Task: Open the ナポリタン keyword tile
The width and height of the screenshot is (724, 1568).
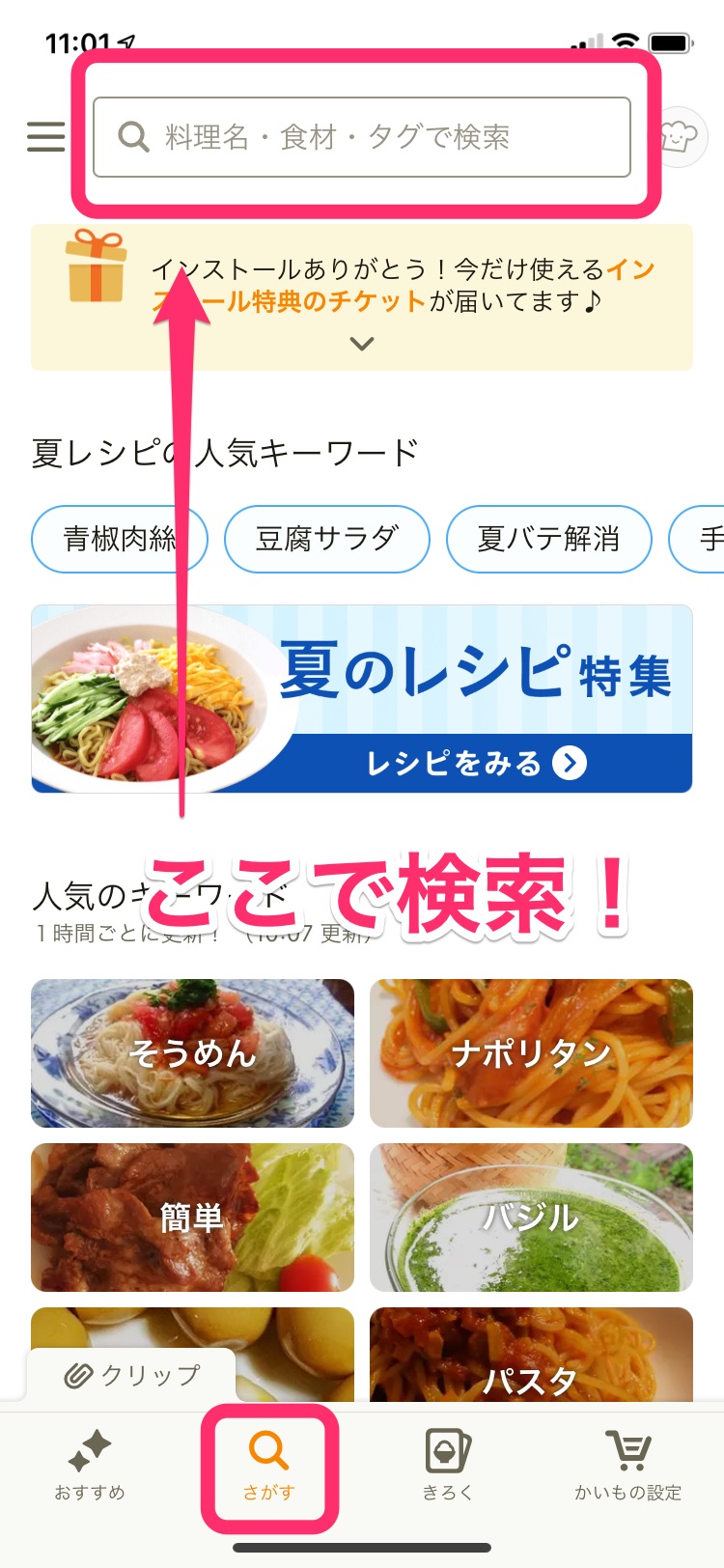Action: click(531, 1053)
